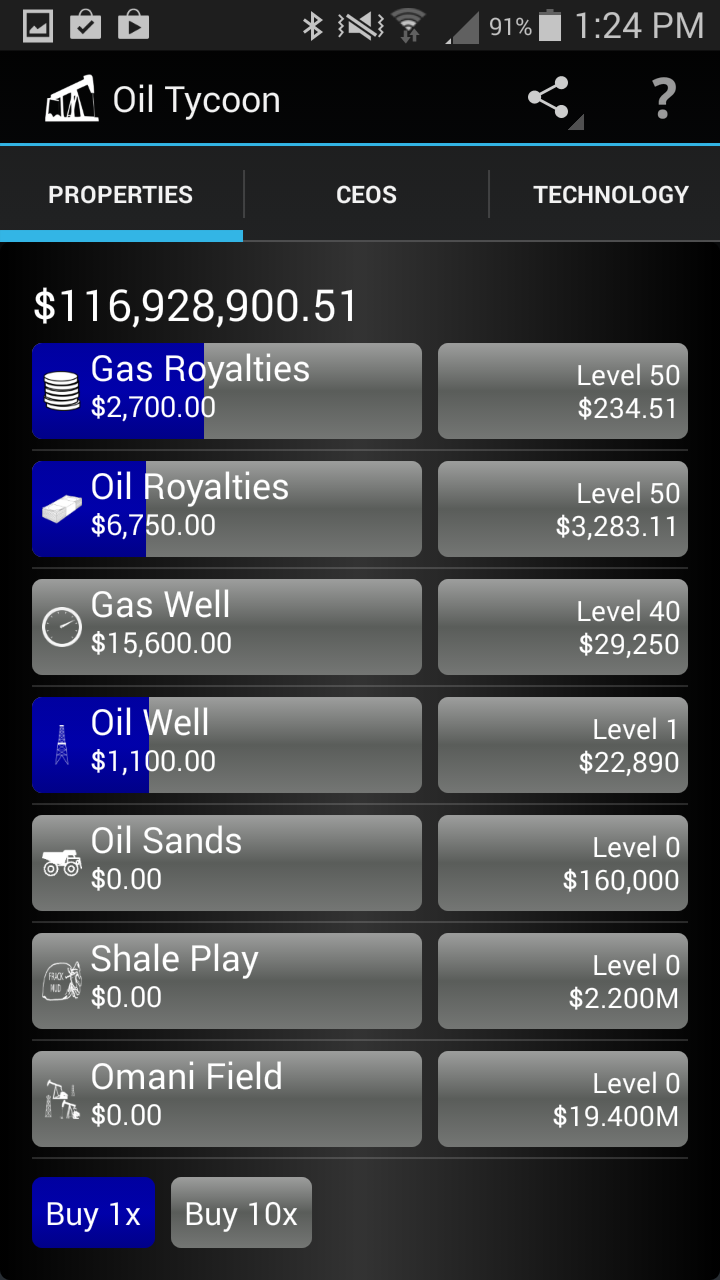Upgrade Gas Well for $29,250
This screenshot has width=720, height=1280.
[x=563, y=627]
